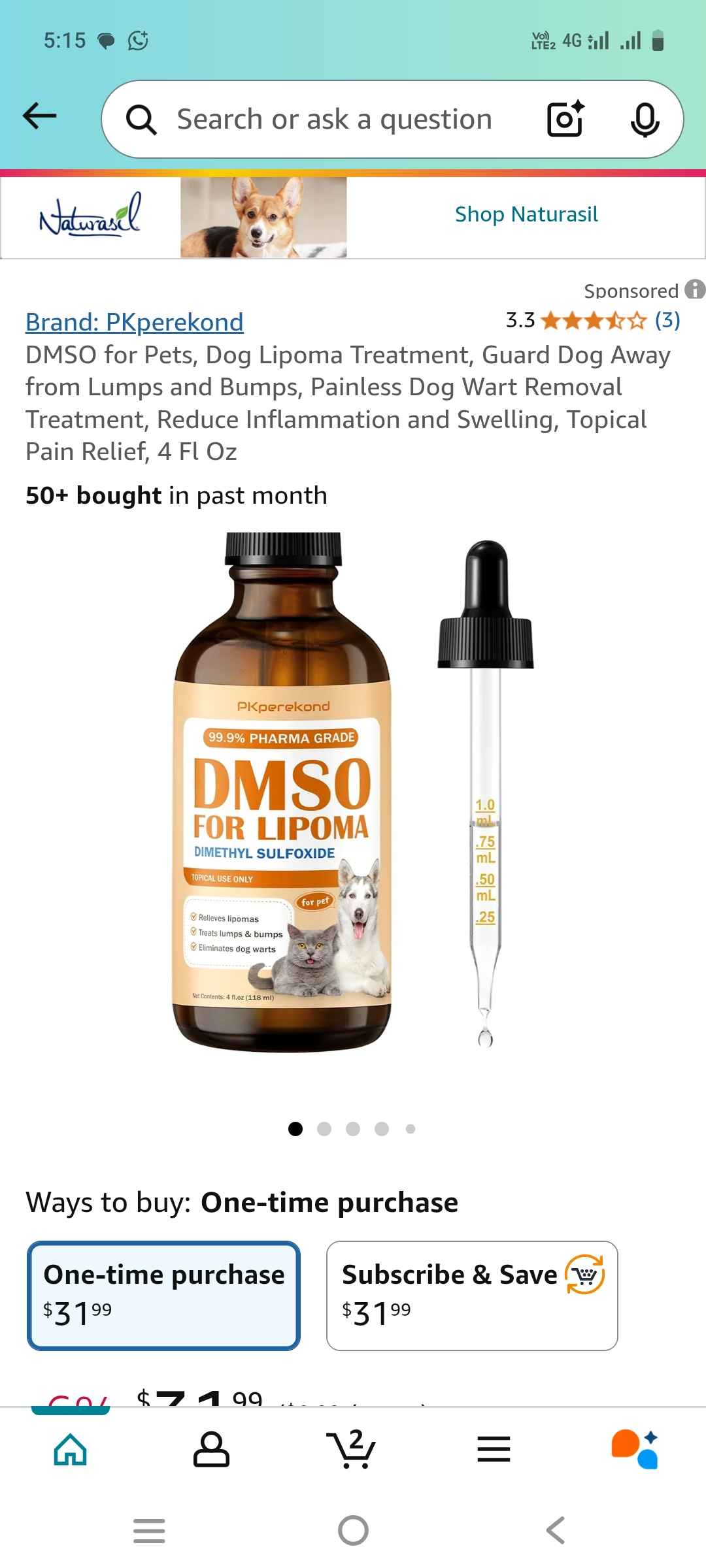Open the Sponsored info icon
This screenshot has width=706, height=1568.
pyautogui.click(x=694, y=289)
